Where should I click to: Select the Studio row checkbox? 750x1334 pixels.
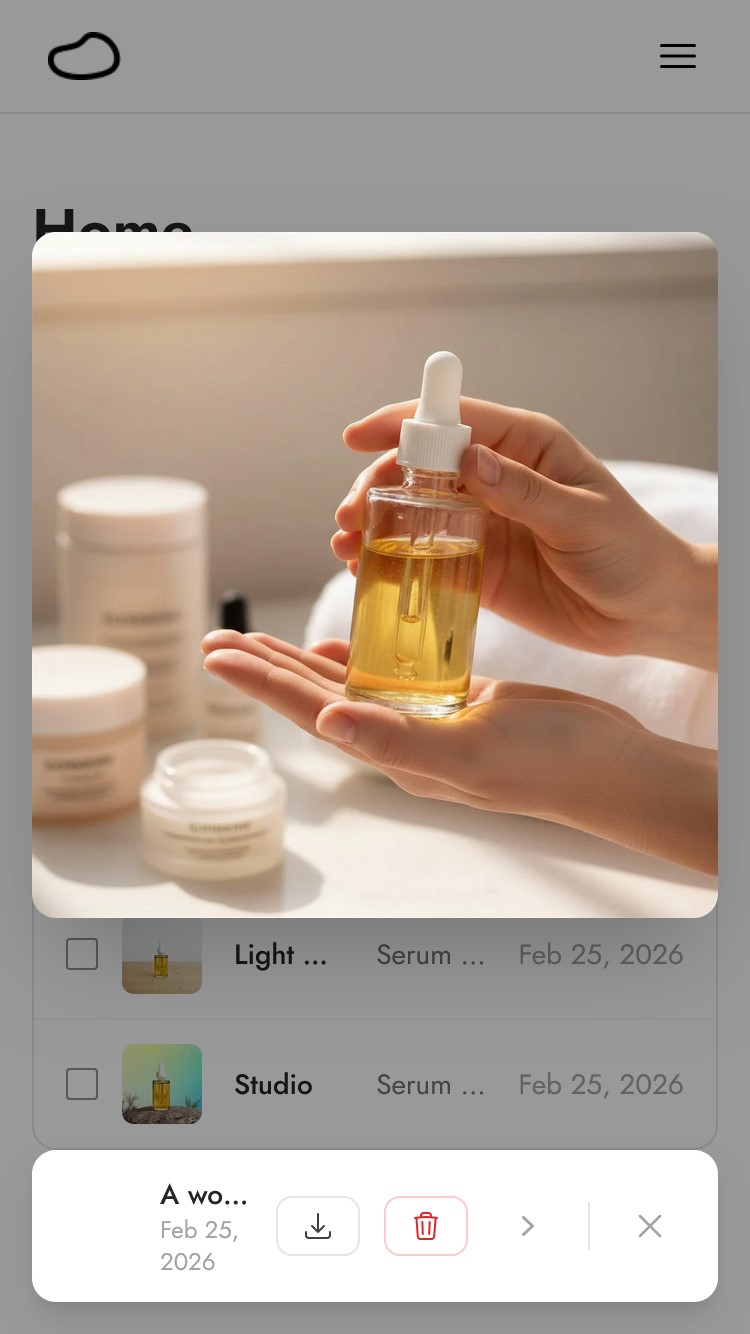[x=82, y=1084]
